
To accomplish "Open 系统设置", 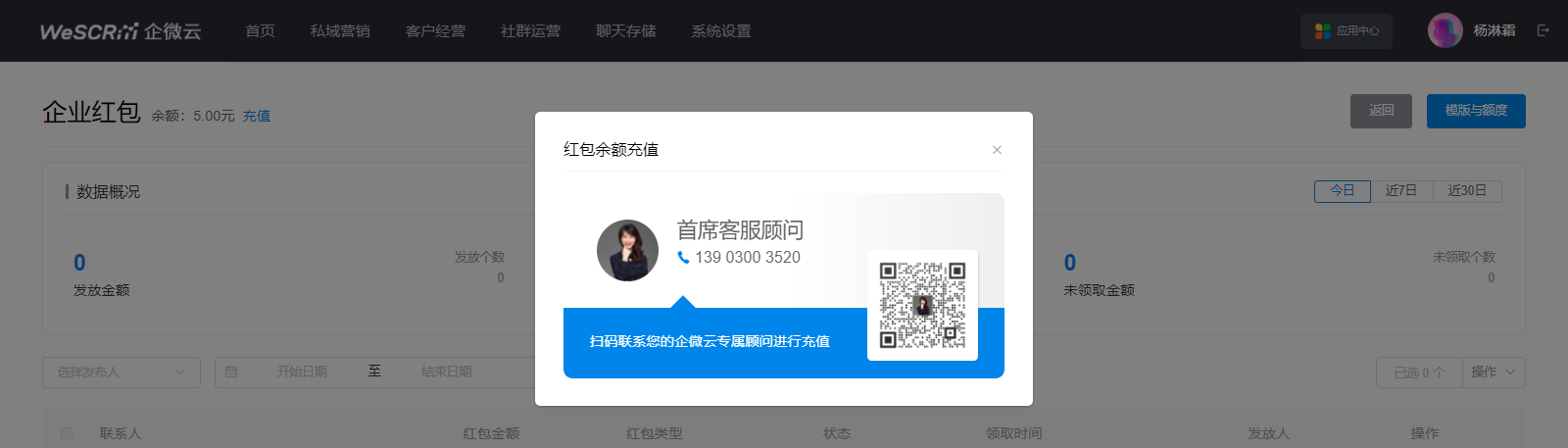I will (720, 31).
